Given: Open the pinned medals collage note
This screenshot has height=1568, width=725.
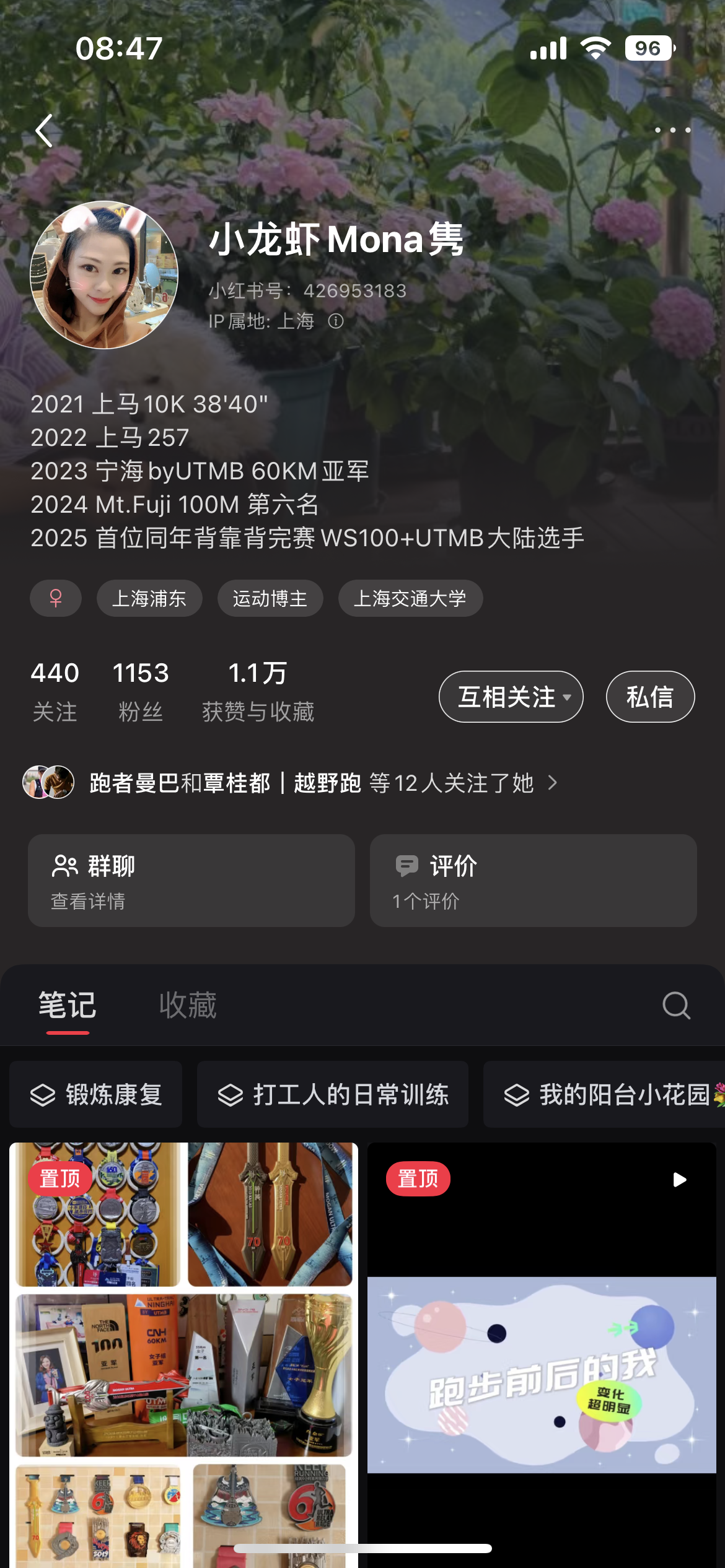Looking at the screenshot, I should pos(184,1350).
